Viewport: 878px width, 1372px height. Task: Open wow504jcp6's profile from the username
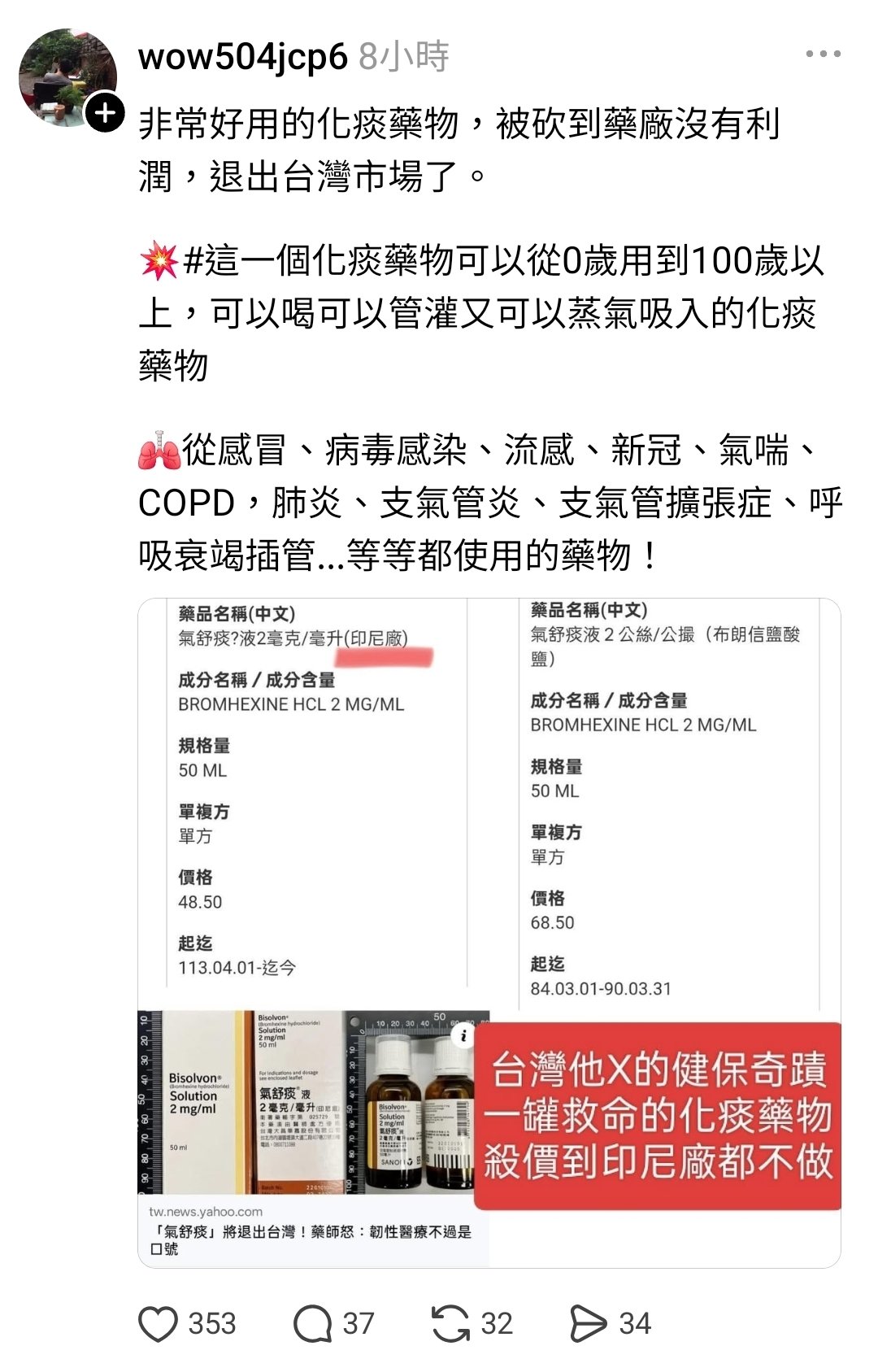pyautogui.click(x=242, y=57)
